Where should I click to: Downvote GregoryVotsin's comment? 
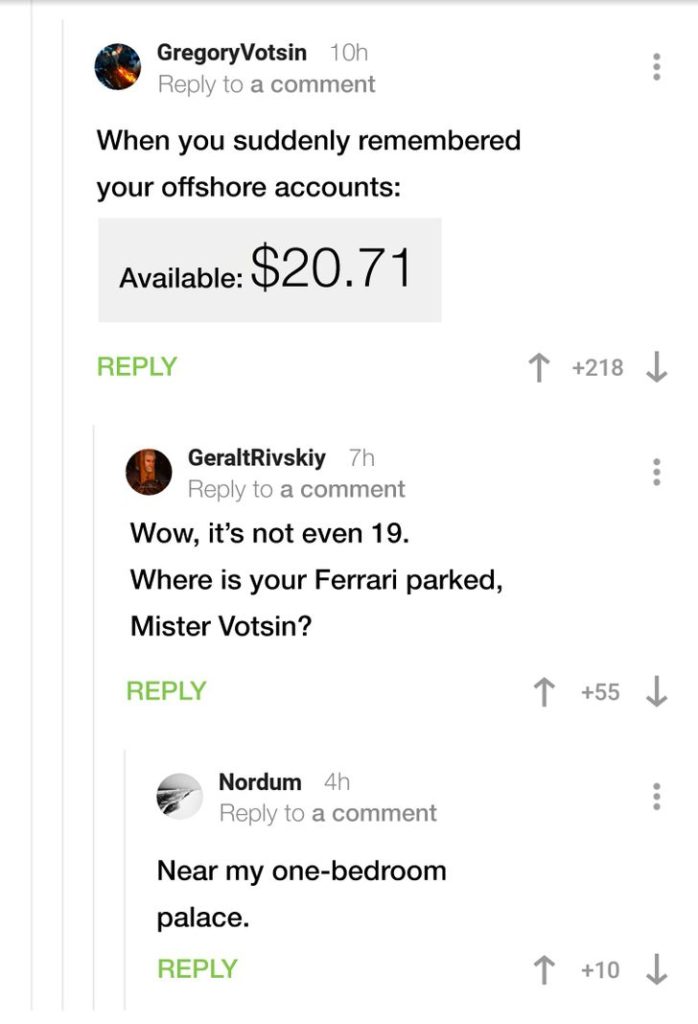click(x=657, y=368)
